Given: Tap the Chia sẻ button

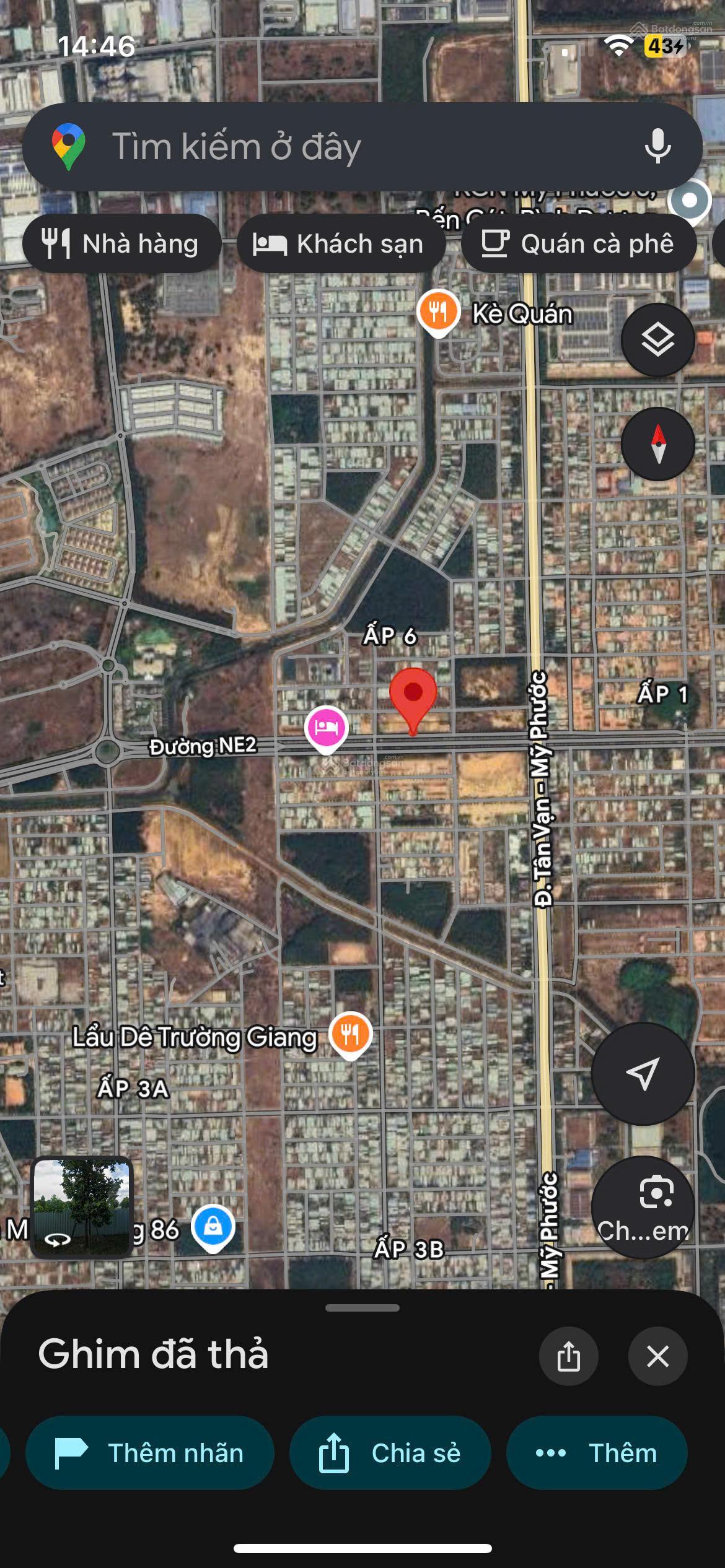Looking at the screenshot, I should [x=390, y=1453].
